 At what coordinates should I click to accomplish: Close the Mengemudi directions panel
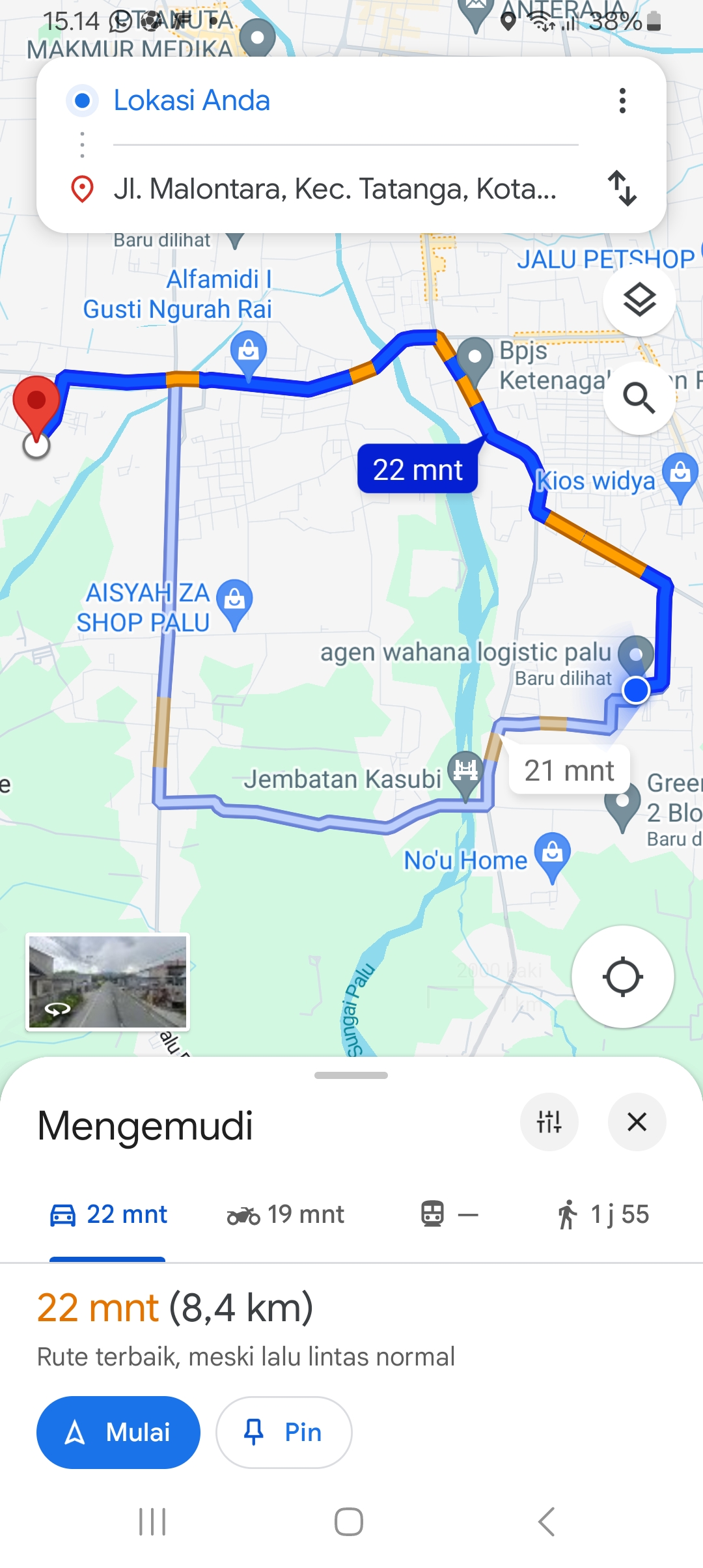637,1122
